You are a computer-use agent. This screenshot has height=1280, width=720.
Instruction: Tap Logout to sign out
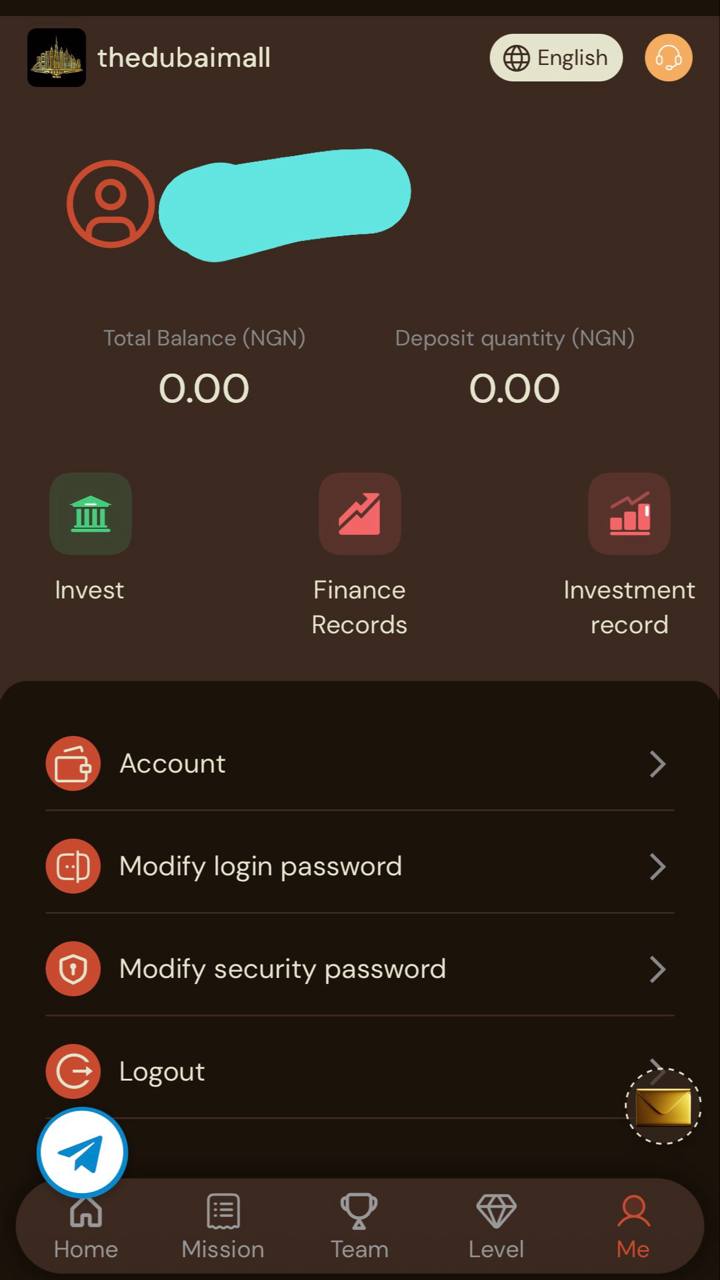pyautogui.click(x=300, y=1072)
